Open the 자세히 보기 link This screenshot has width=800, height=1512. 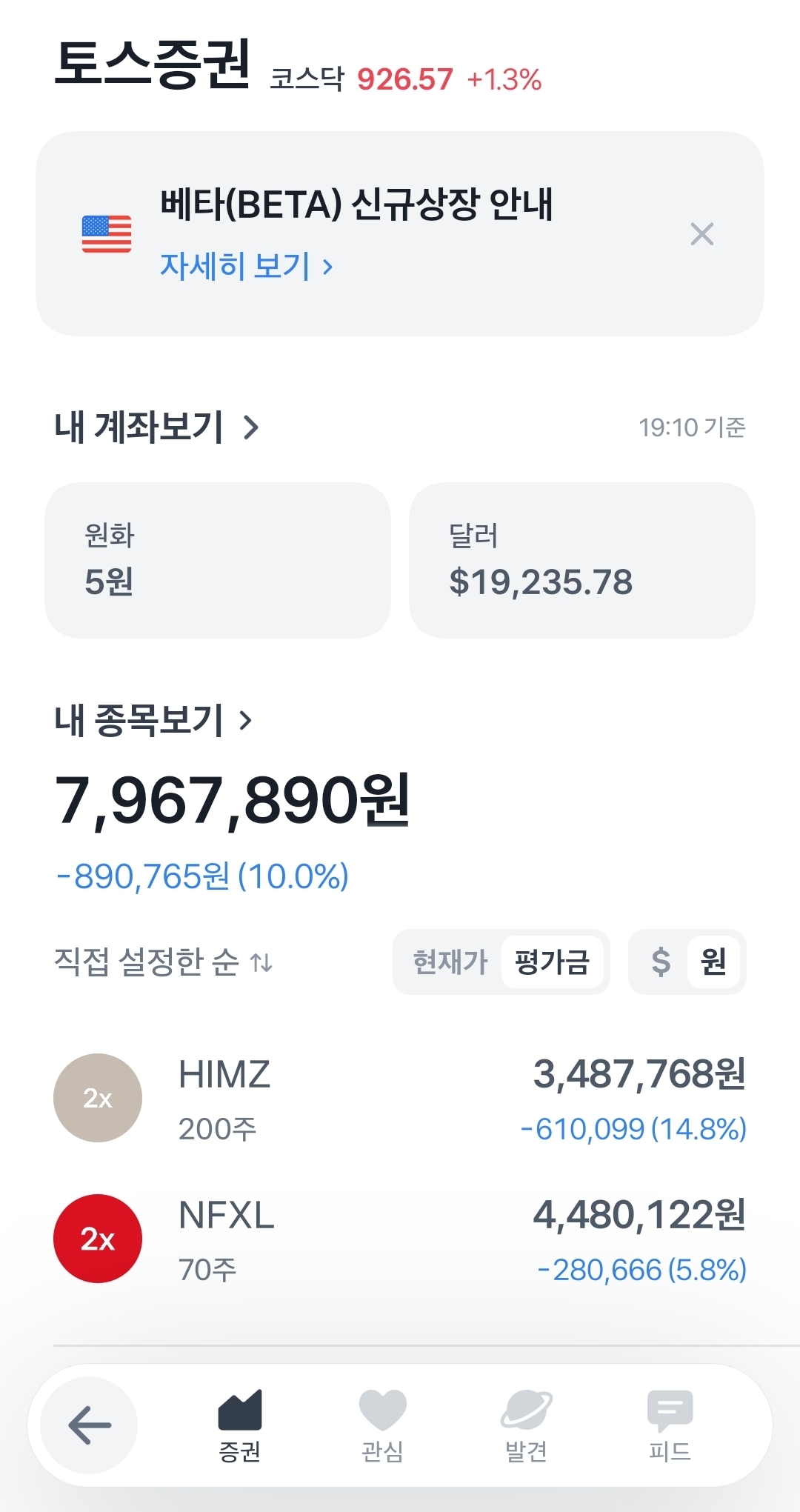[x=247, y=266]
